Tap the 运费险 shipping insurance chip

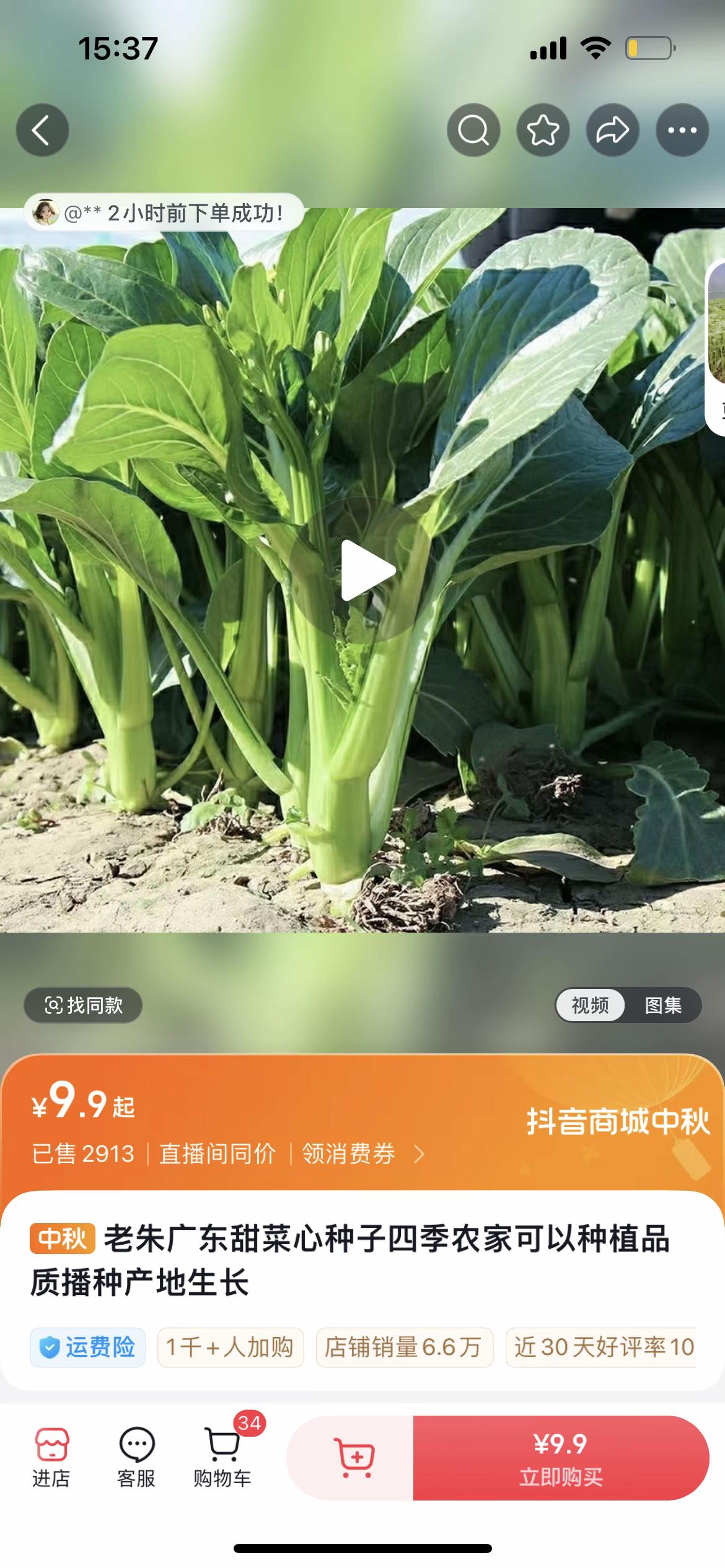click(x=88, y=1347)
